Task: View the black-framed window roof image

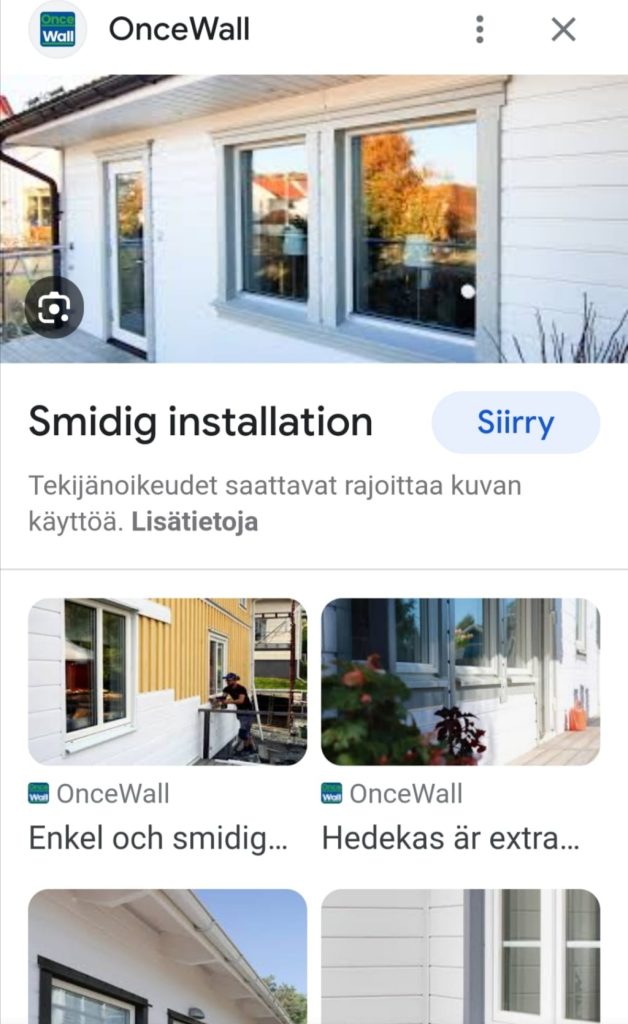Action: click(167, 956)
